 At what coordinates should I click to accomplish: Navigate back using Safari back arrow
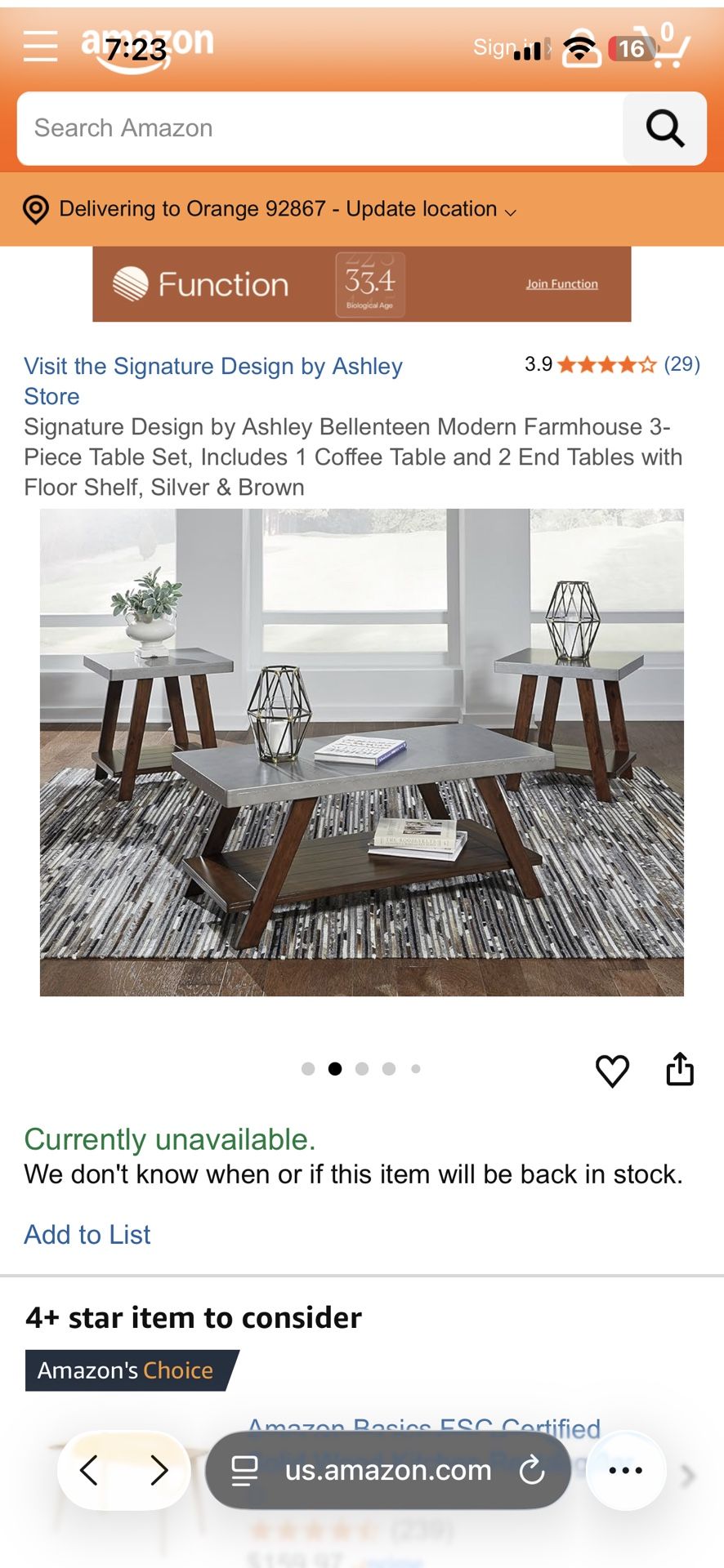[x=90, y=1470]
